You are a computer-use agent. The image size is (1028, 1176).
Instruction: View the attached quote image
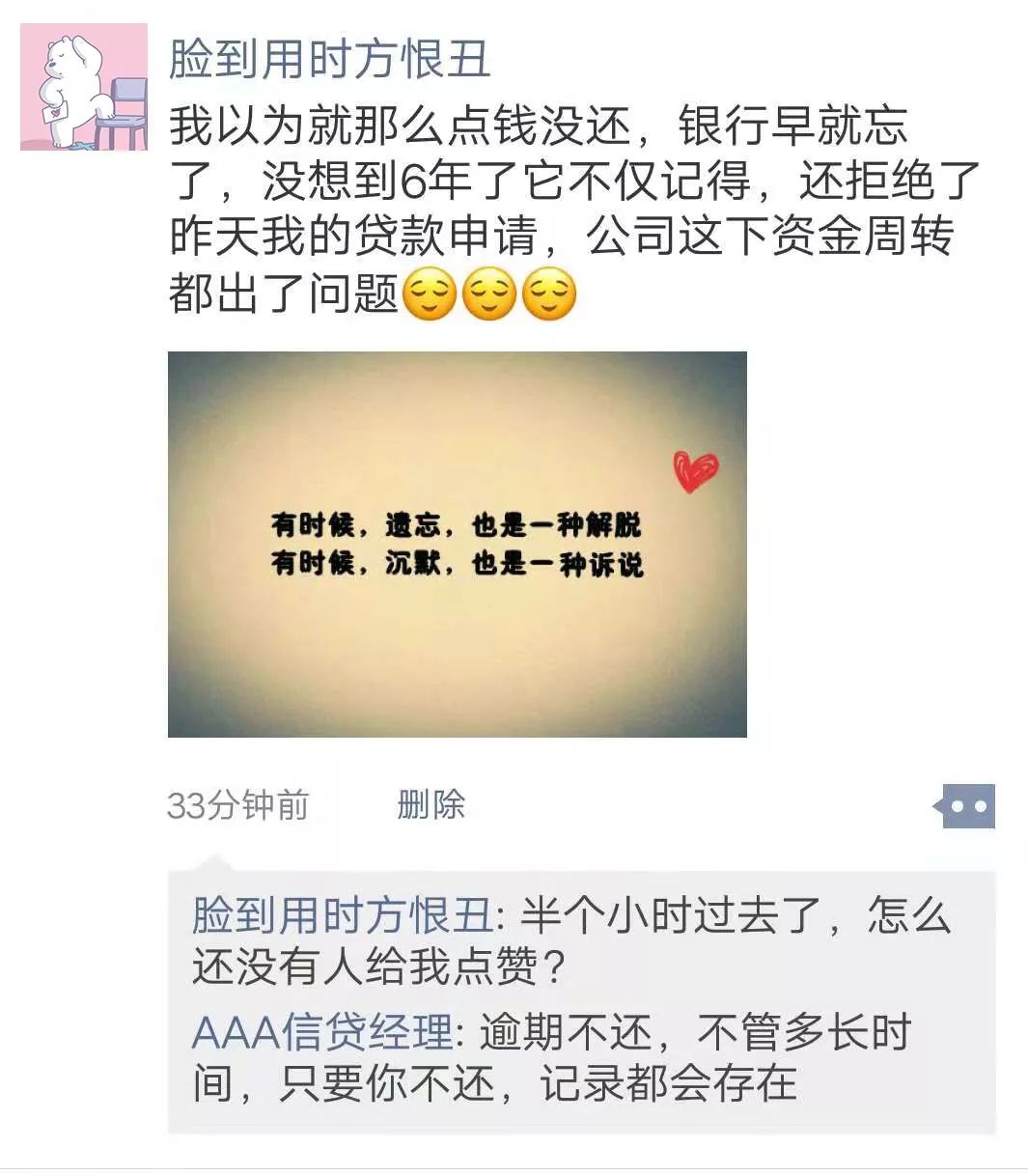click(457, 544)
